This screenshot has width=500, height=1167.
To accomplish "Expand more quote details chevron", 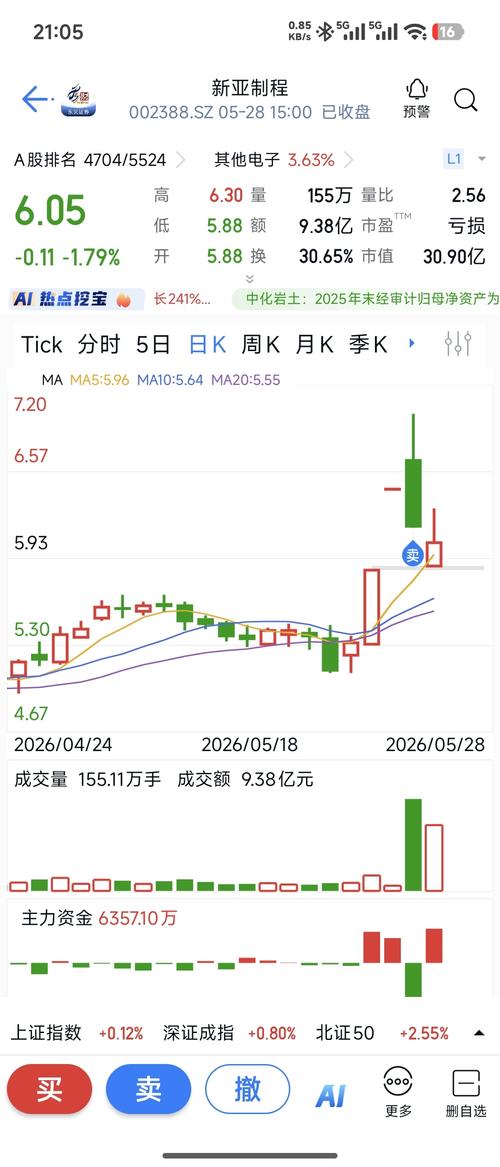I will tap(250, 279).
